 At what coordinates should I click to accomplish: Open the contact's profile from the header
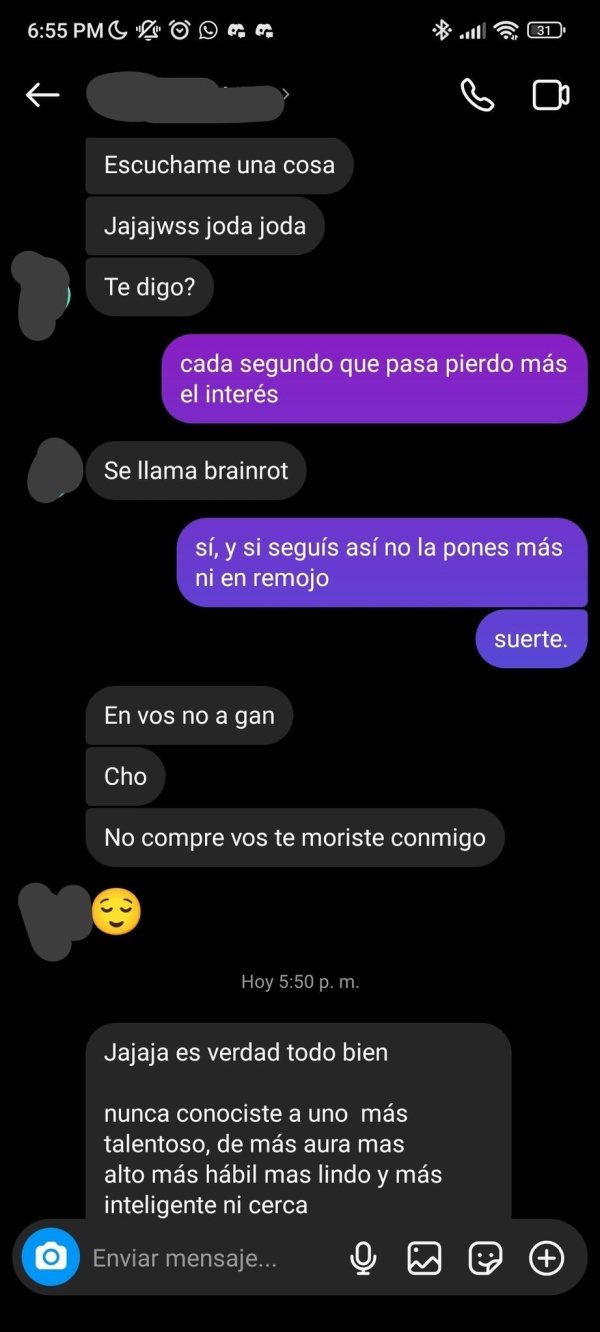coord(185,96)
